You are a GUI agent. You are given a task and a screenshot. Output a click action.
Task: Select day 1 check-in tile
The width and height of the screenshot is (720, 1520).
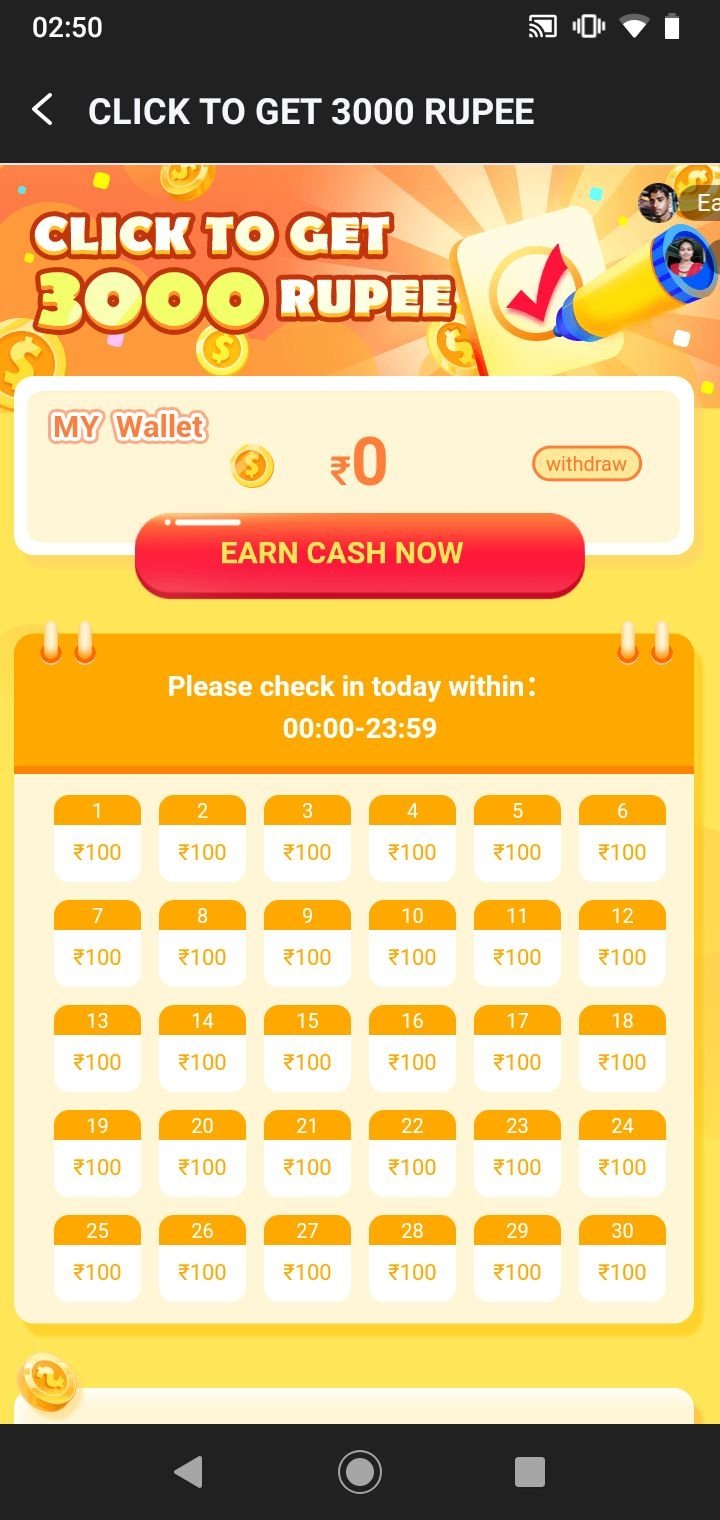click(x=97, y=838)
